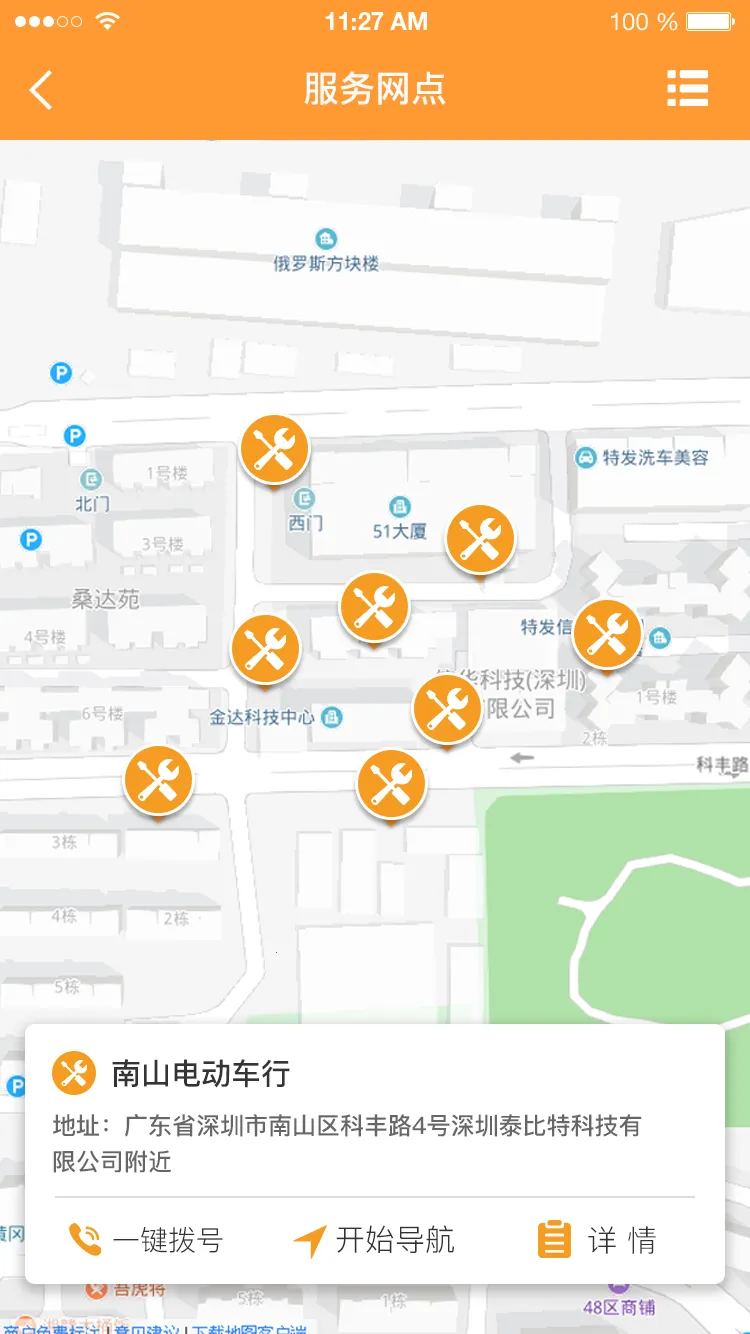Go back using the header arrow
Image resolution: width=750 pixels, height=1334 pixels.
point(41,90)
